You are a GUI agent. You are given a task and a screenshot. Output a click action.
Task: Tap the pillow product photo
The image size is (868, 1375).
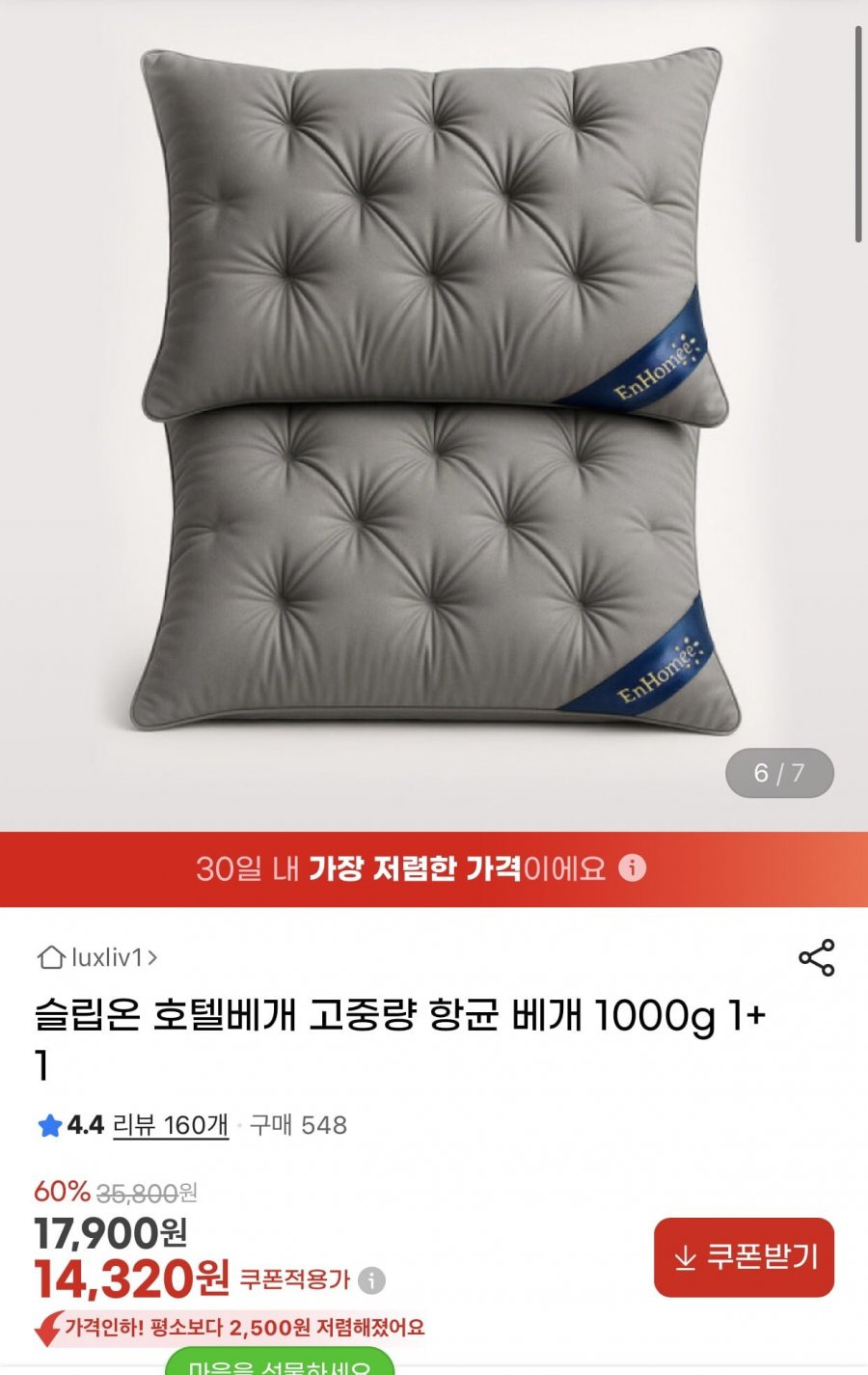pyautogui.click(x=434, y=405)
